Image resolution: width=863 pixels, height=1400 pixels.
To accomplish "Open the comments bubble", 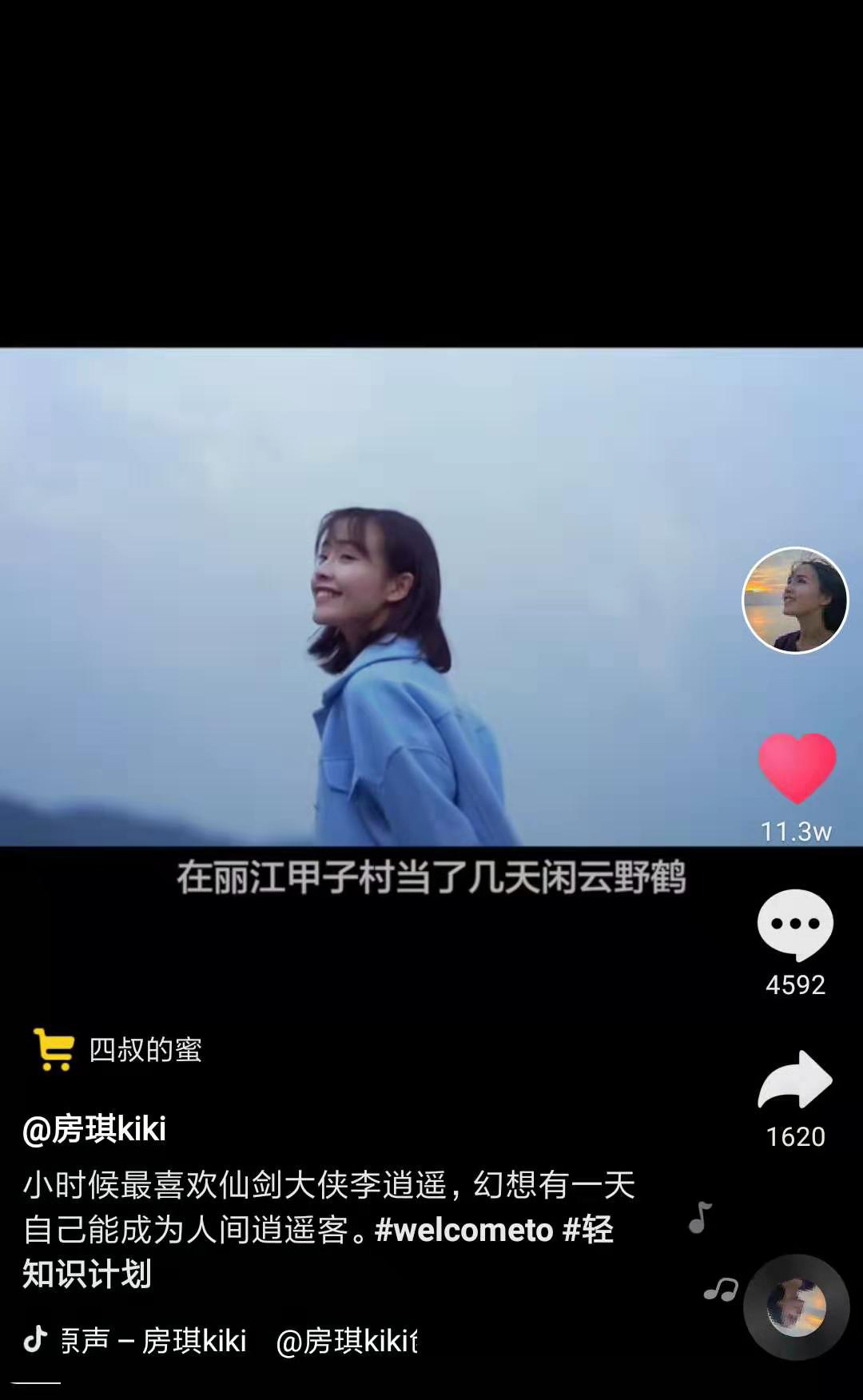I will [x=795, y=925].
